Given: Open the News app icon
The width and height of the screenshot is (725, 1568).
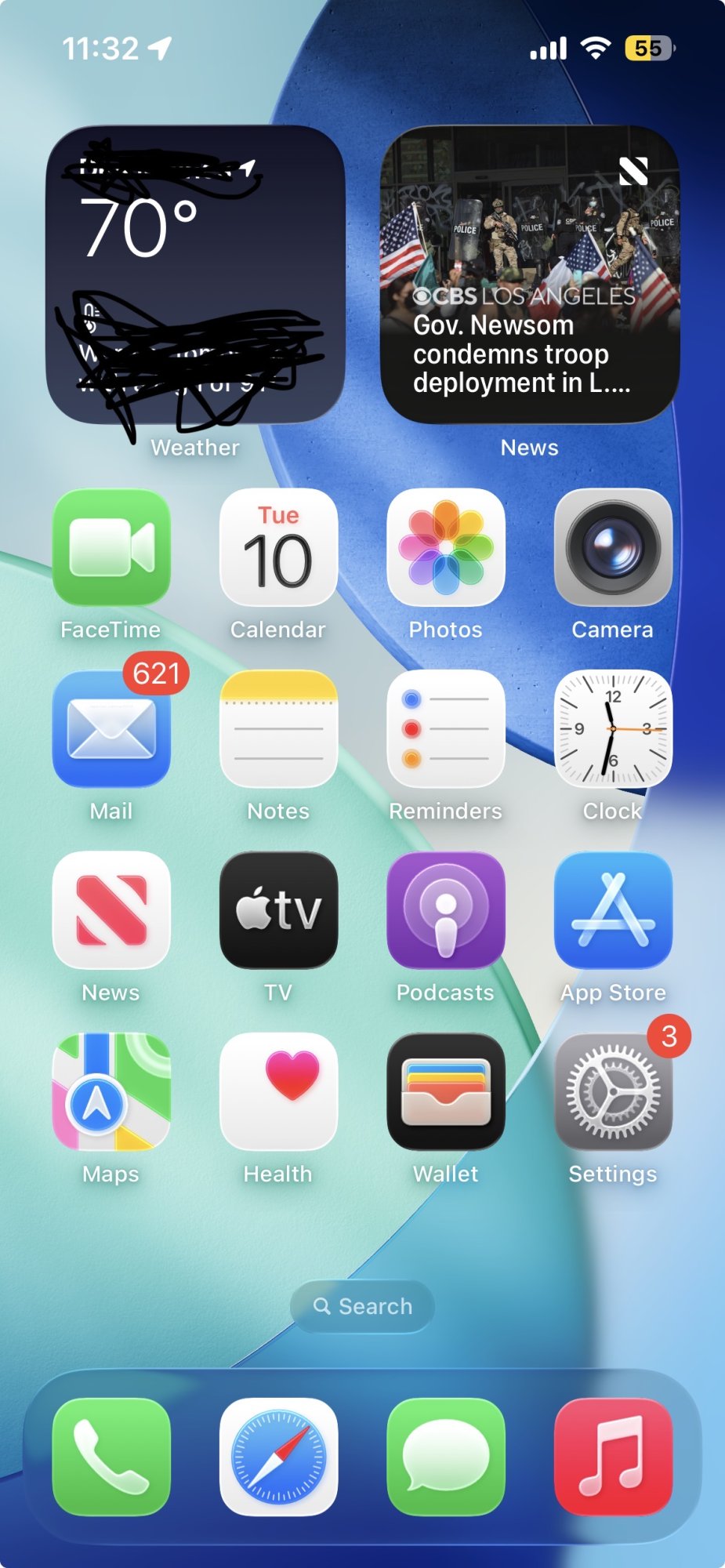Looking at the screenshot, I should pyautogui.click(x=111, y=910).
